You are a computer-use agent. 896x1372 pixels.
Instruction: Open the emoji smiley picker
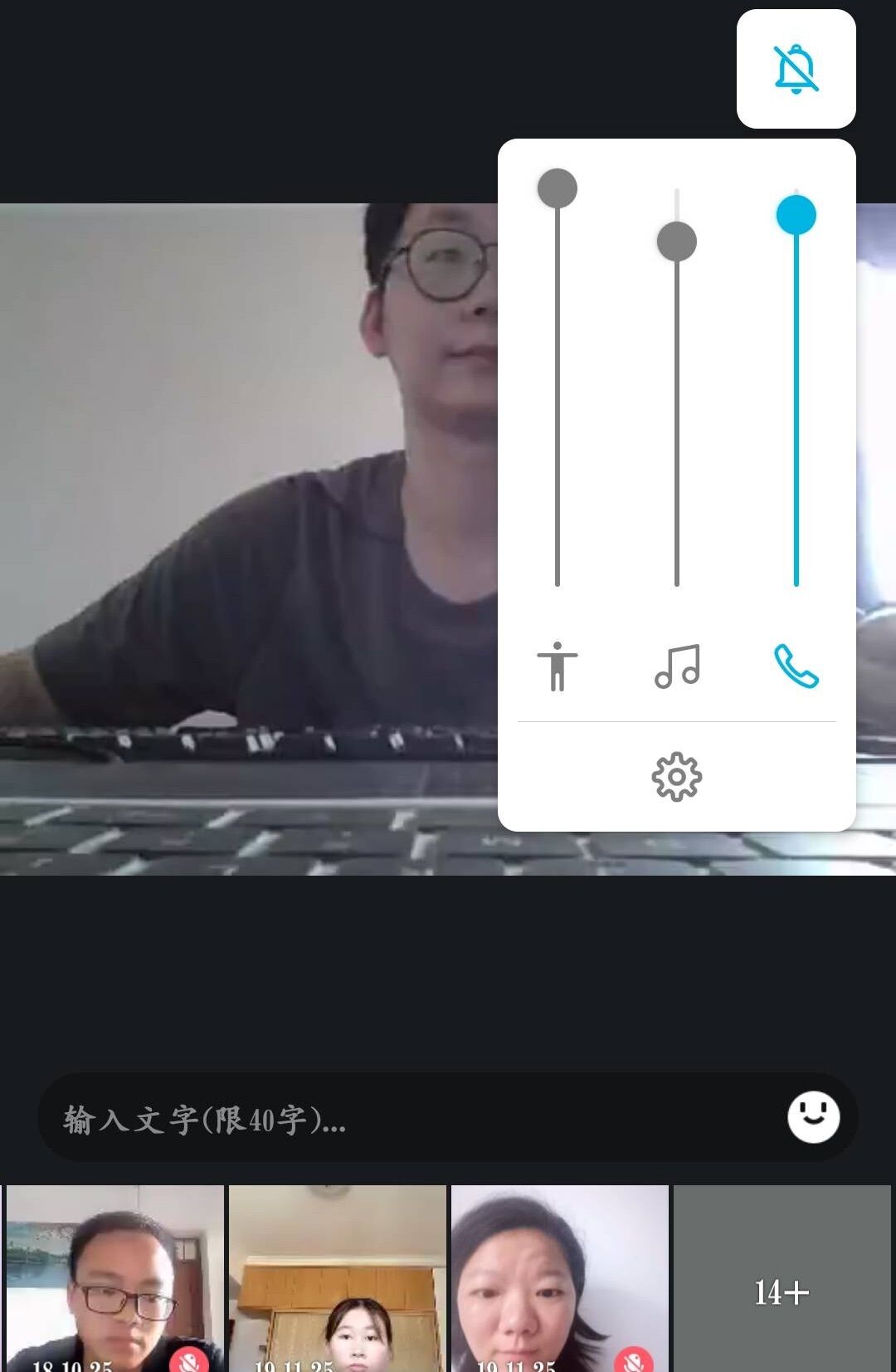pos(813,1117)
